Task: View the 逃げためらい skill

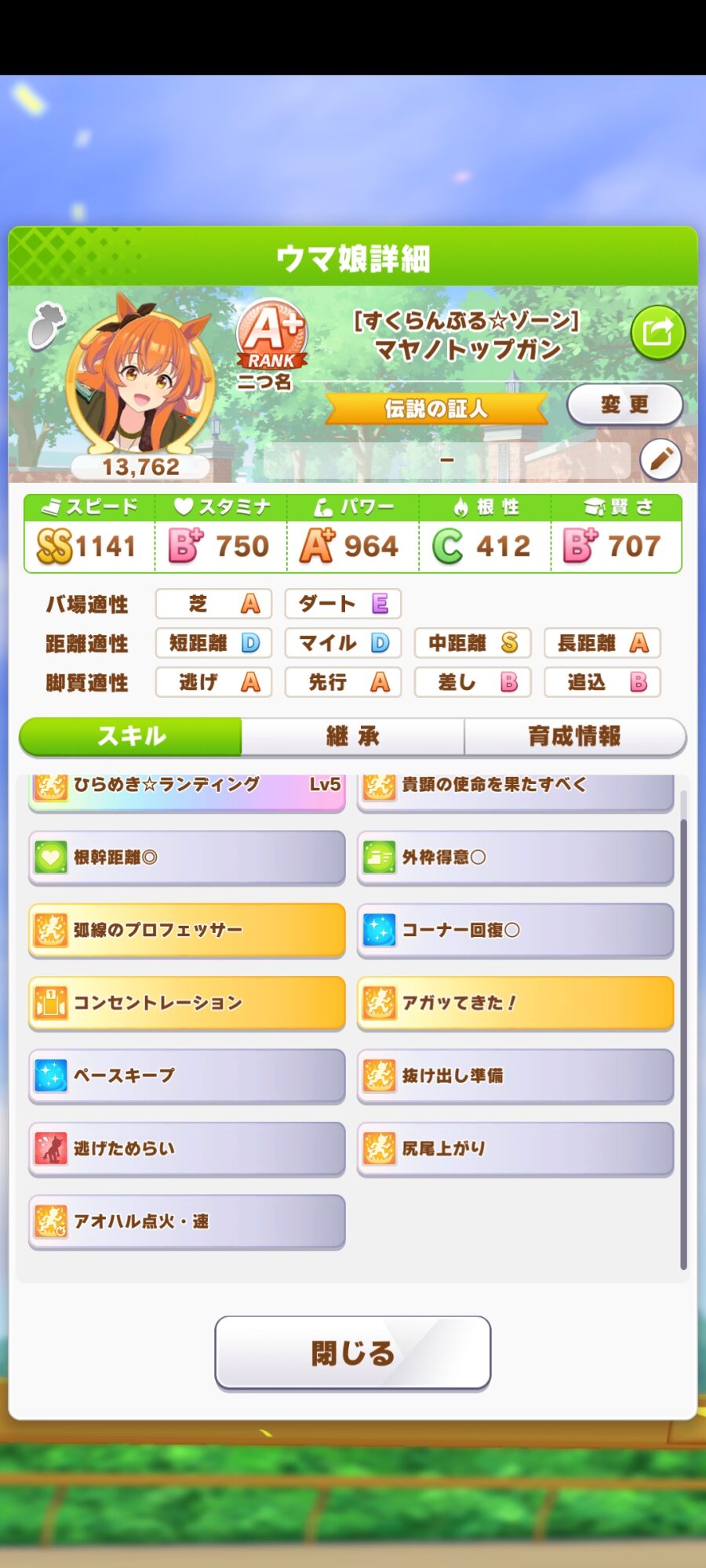Action: coord(187,1149)
